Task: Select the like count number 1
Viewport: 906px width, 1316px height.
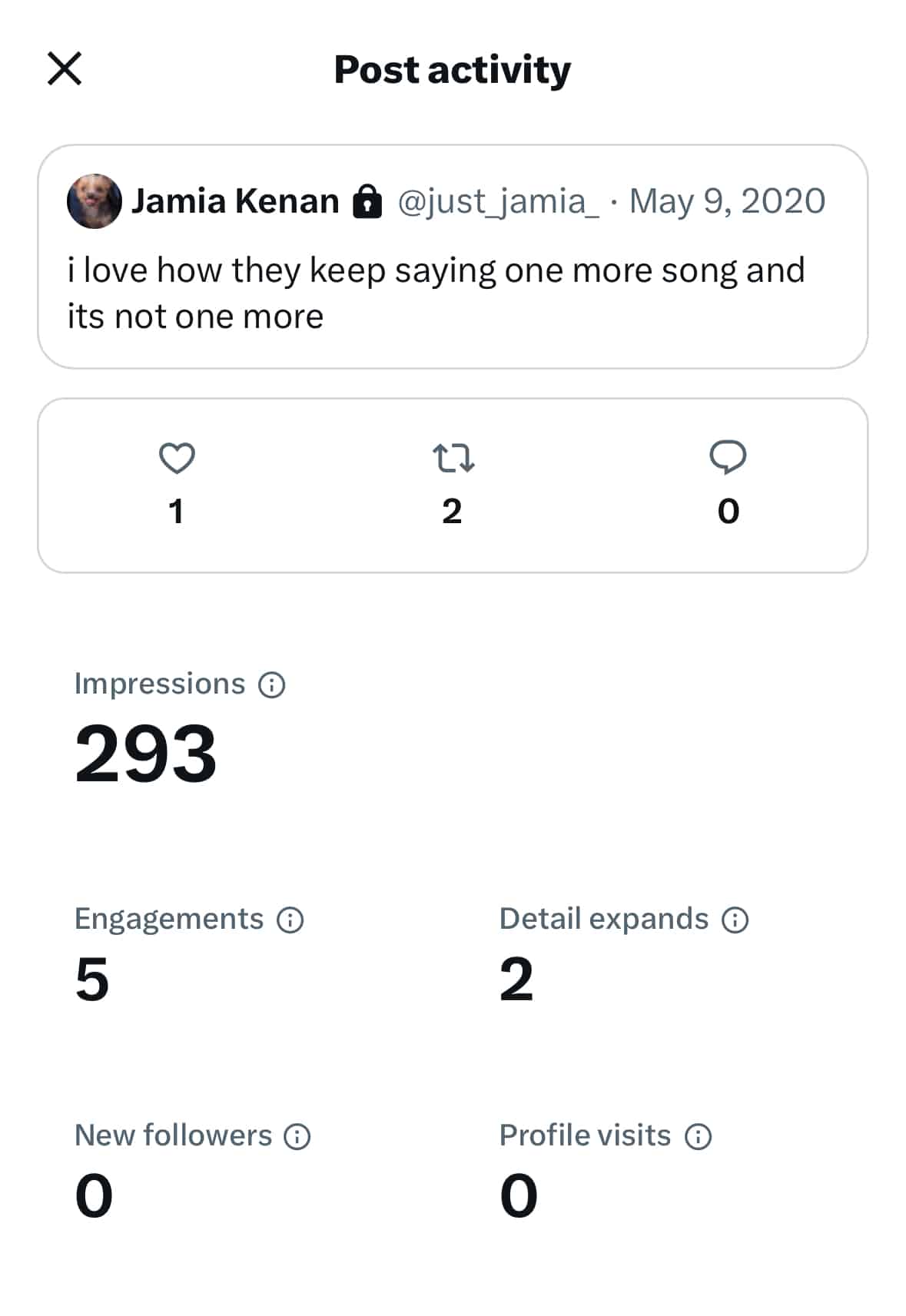Action: point(176,510)
